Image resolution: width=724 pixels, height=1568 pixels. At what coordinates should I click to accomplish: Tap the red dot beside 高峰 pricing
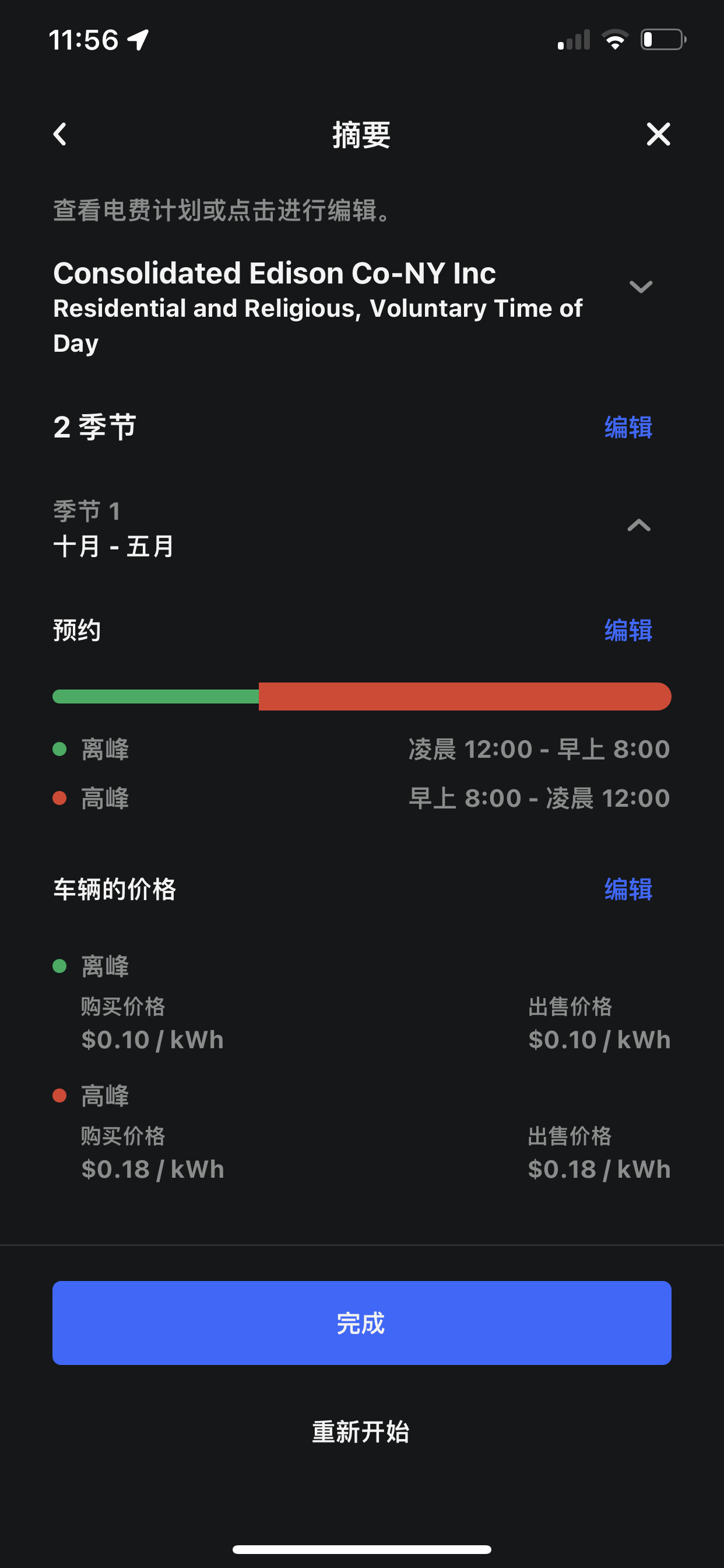[59, 1094]
